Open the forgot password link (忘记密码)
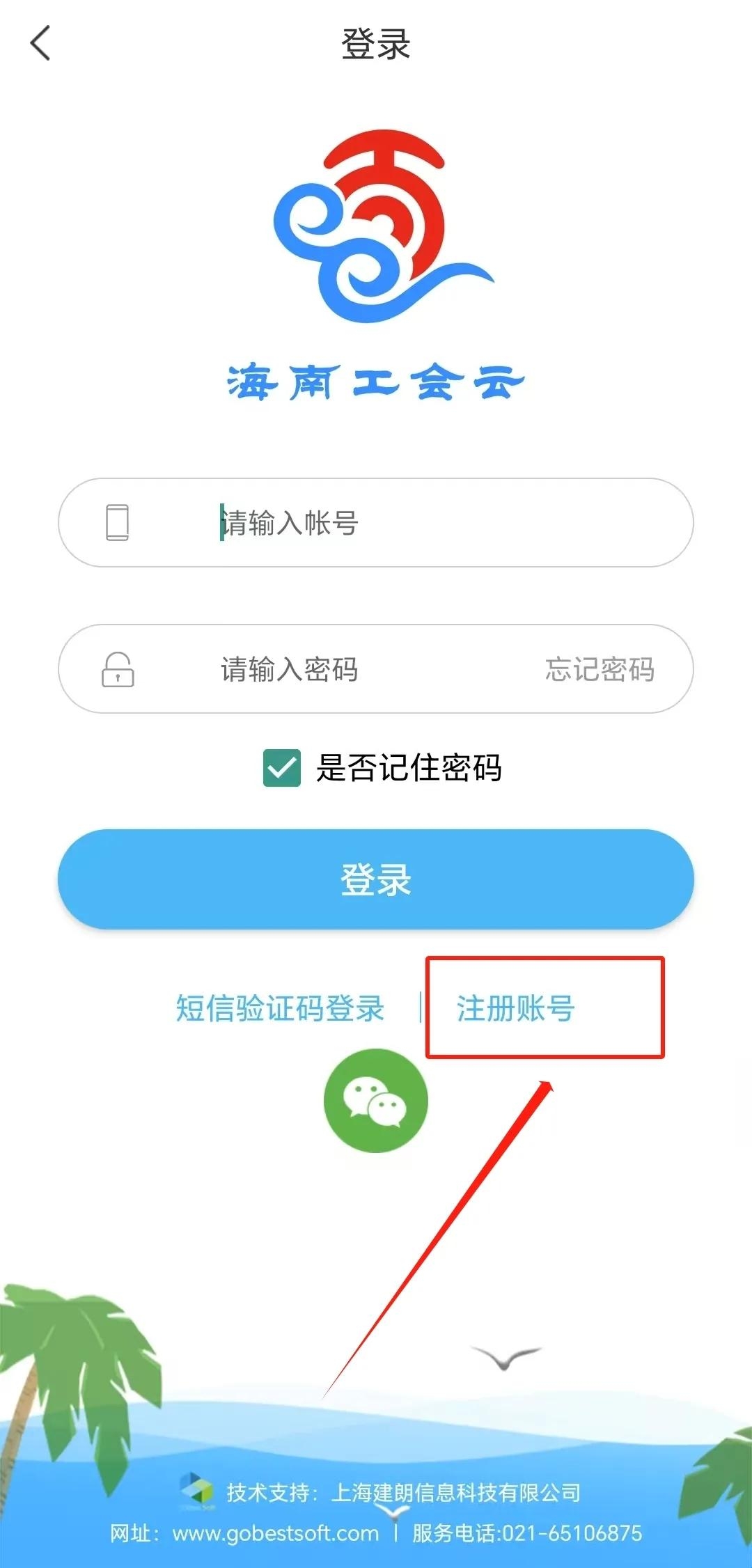The image size is (752, 1568). [600, 669]
